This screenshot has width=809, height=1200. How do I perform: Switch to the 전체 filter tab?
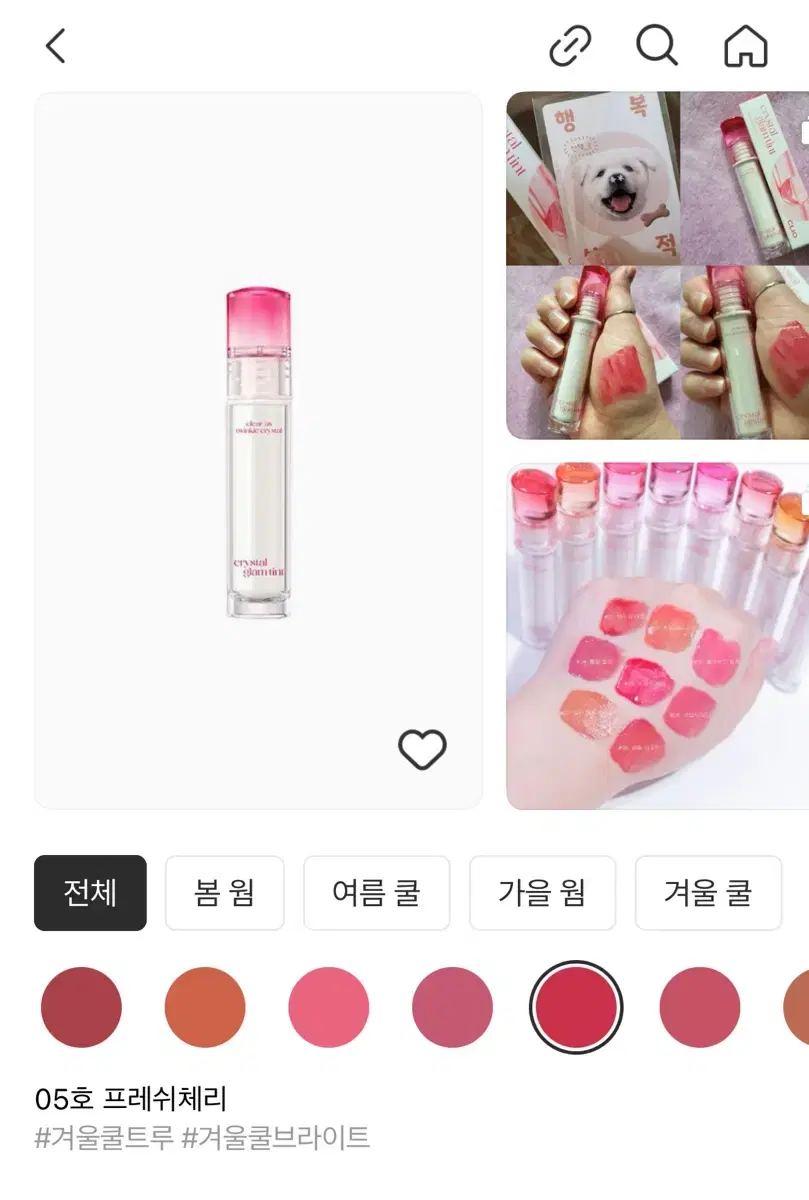point(90,893)
